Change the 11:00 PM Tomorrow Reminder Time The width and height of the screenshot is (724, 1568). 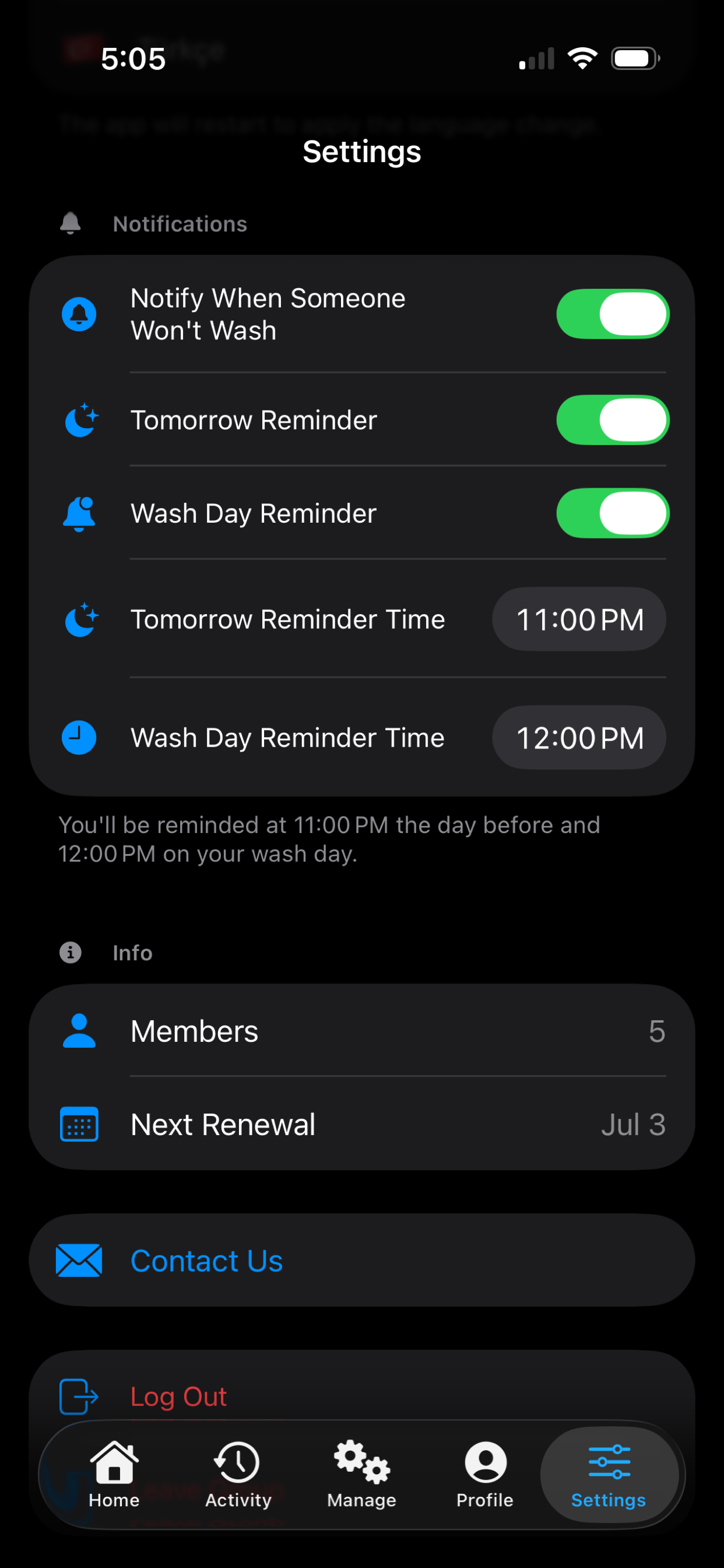pyautogui.click(x=579, y=619)
